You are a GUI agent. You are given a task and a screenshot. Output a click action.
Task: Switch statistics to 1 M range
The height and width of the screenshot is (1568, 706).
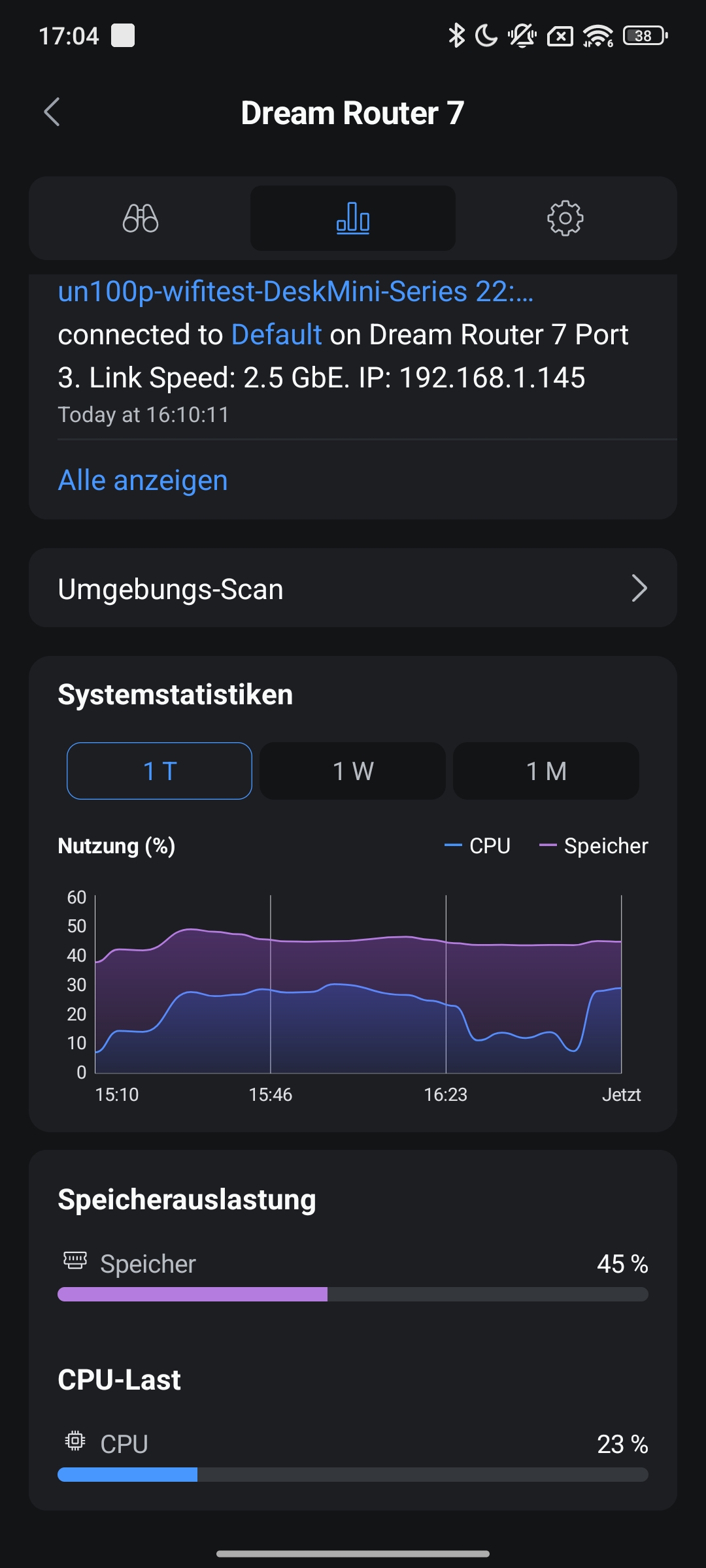click(x=546, y=771)
